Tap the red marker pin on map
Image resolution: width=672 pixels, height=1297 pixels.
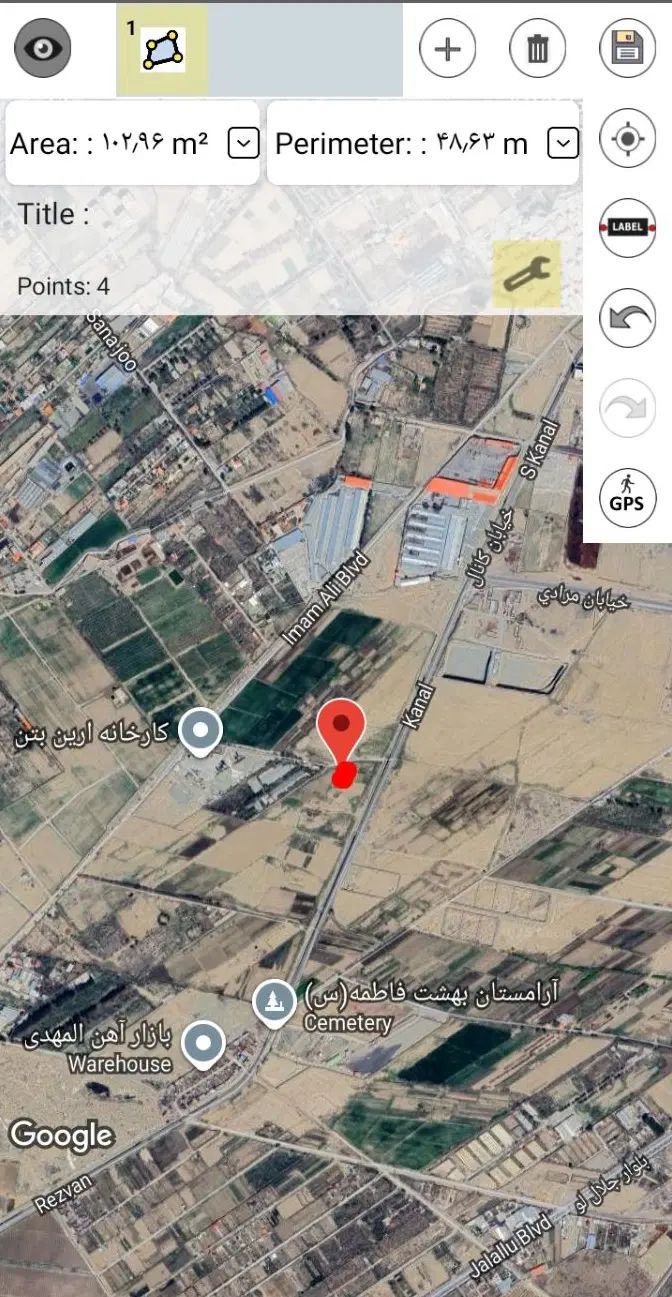point(342,735)
